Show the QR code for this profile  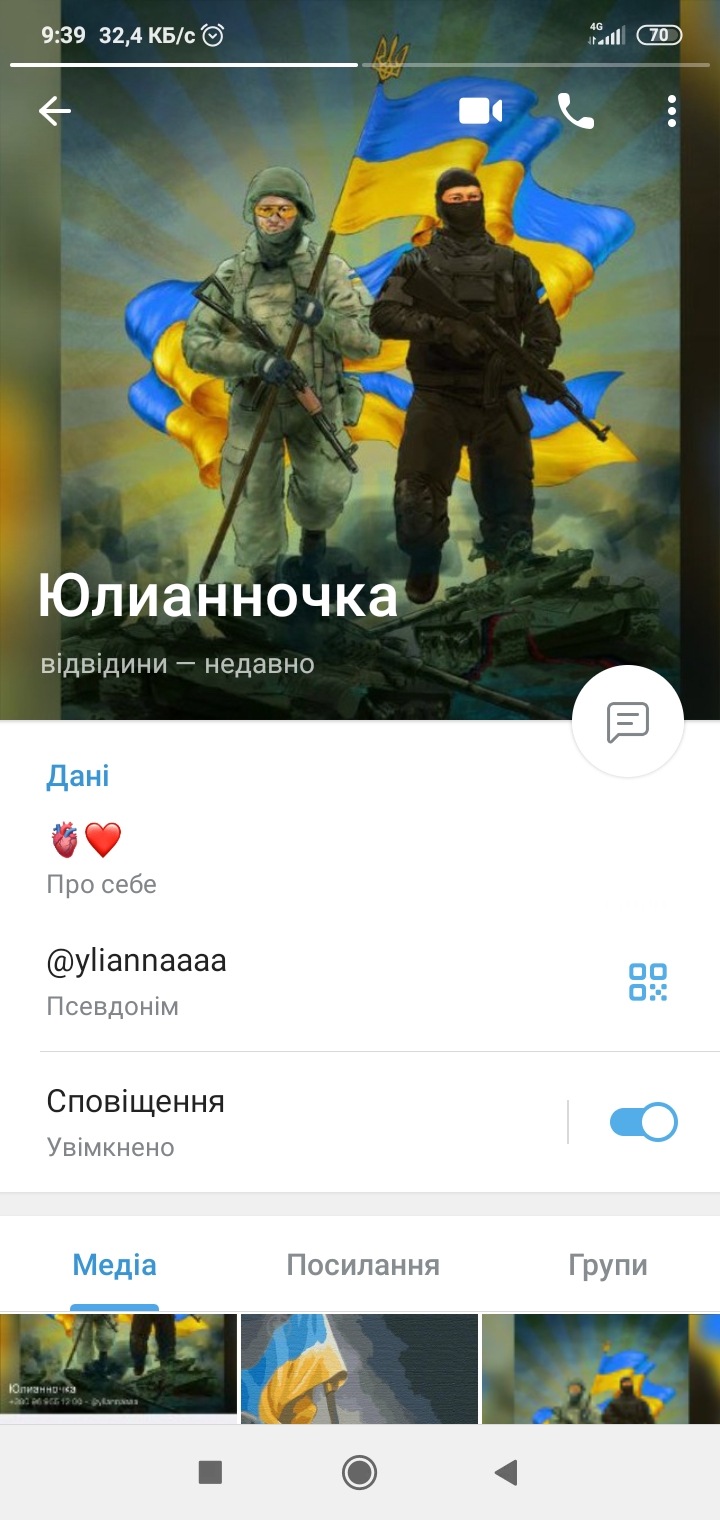click(x=648, y=982)
